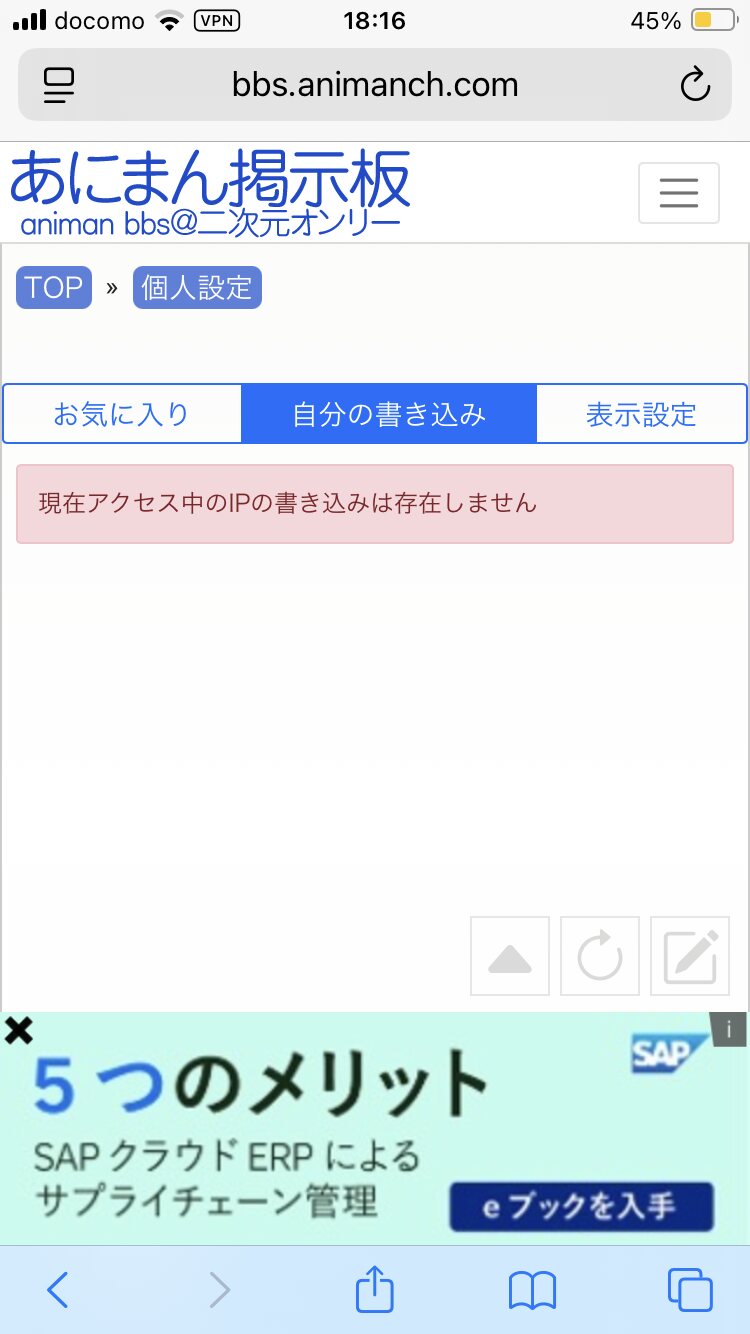Tap the page refresh circle button
750x1334 pixels.
600,956
